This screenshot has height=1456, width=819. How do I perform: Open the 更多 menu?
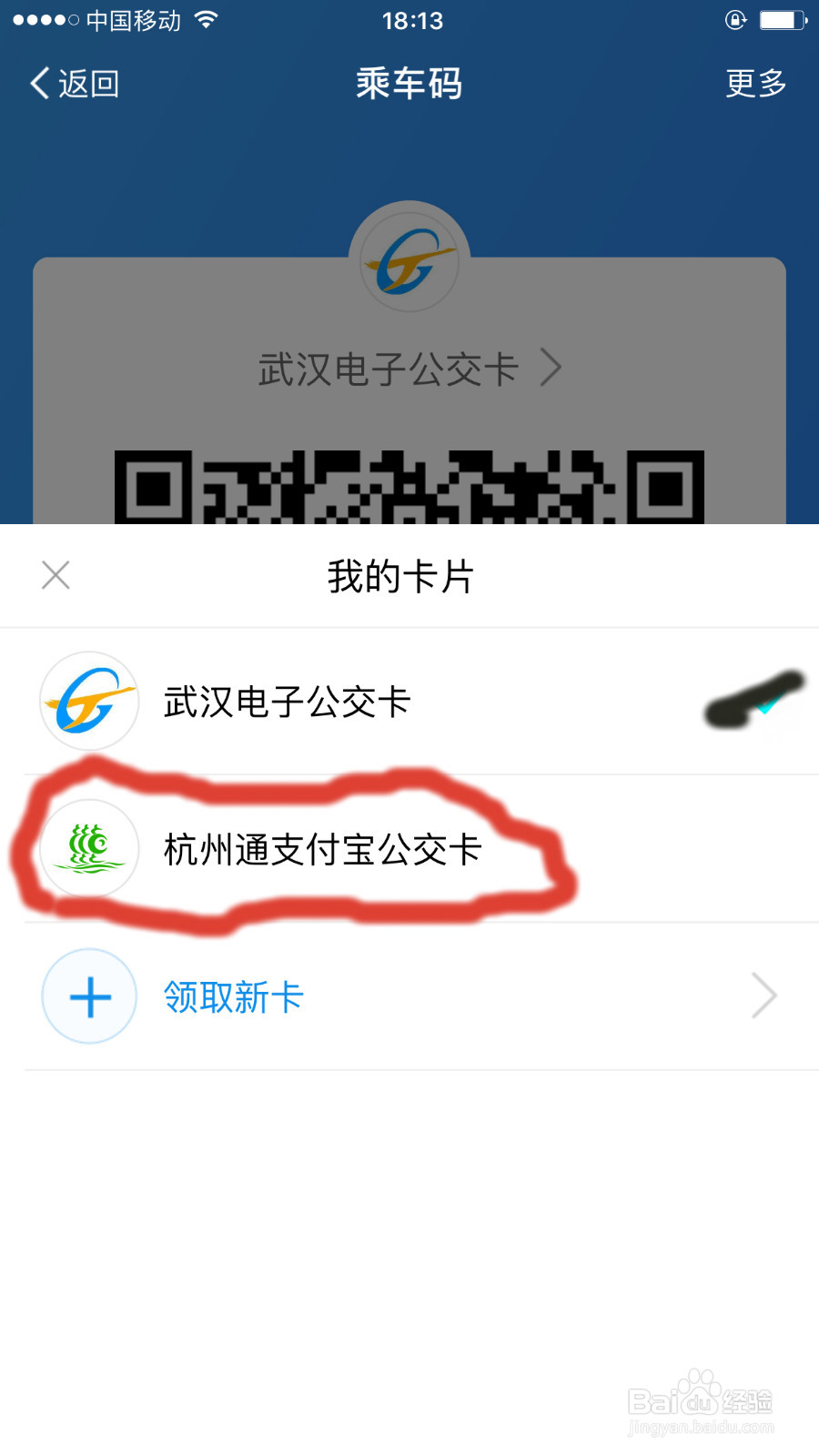pos(754,84)
